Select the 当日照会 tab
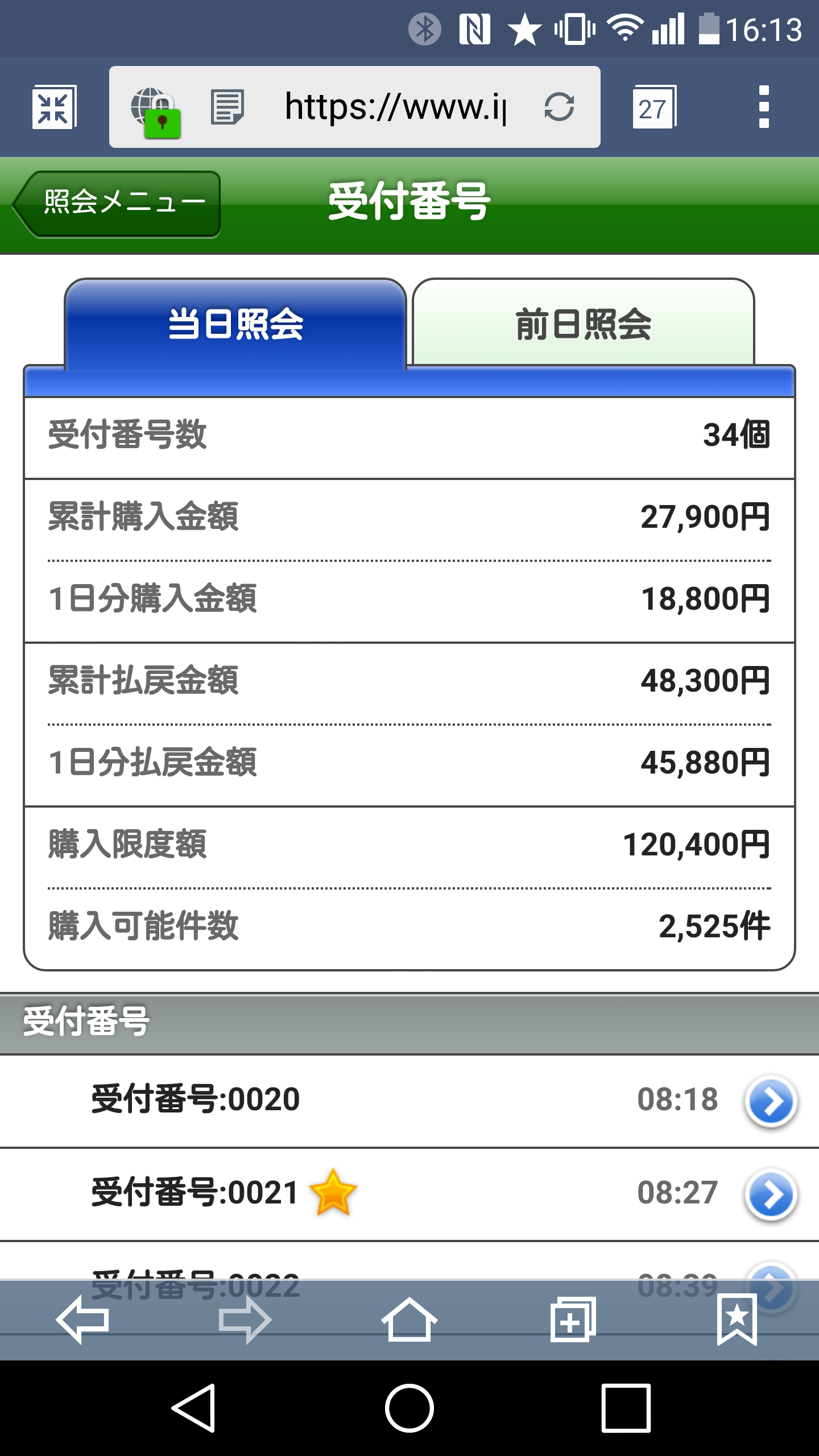Image resolution: width=819 pixels, height=1456 pixels. [x=235, y=323]
